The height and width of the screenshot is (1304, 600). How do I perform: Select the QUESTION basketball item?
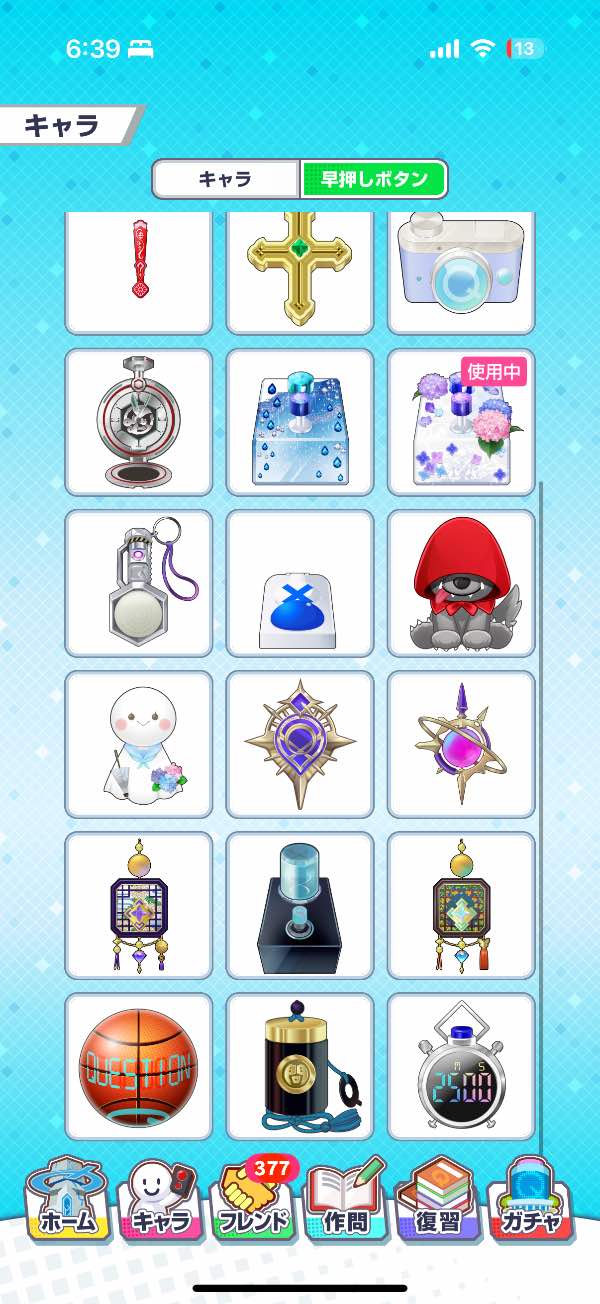pos(139,1067)
